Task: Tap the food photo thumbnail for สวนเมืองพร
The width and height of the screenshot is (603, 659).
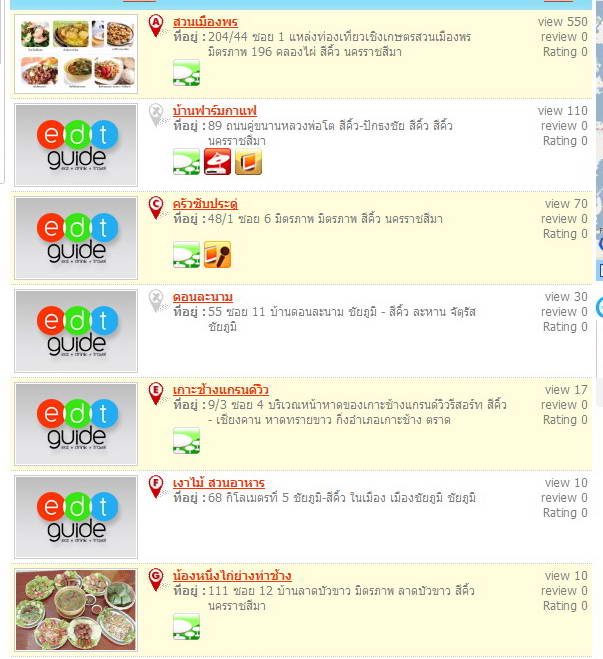Action: [x=76, y=52]
